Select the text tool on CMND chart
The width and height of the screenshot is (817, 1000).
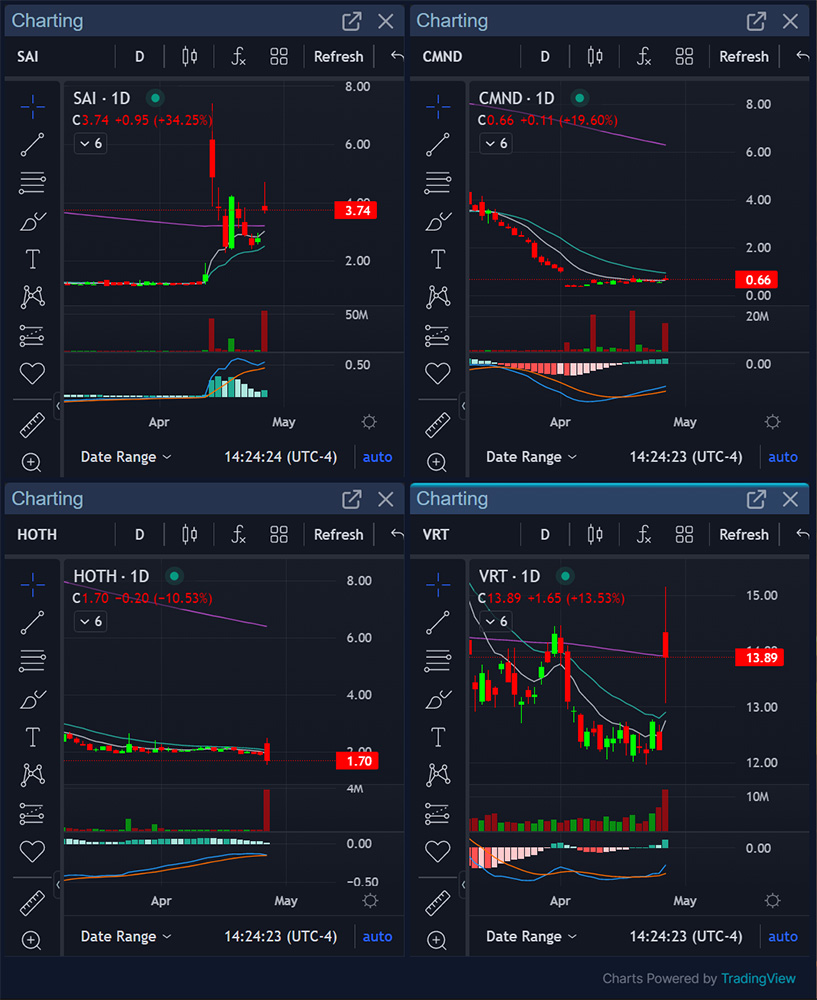tap(438, 260)
